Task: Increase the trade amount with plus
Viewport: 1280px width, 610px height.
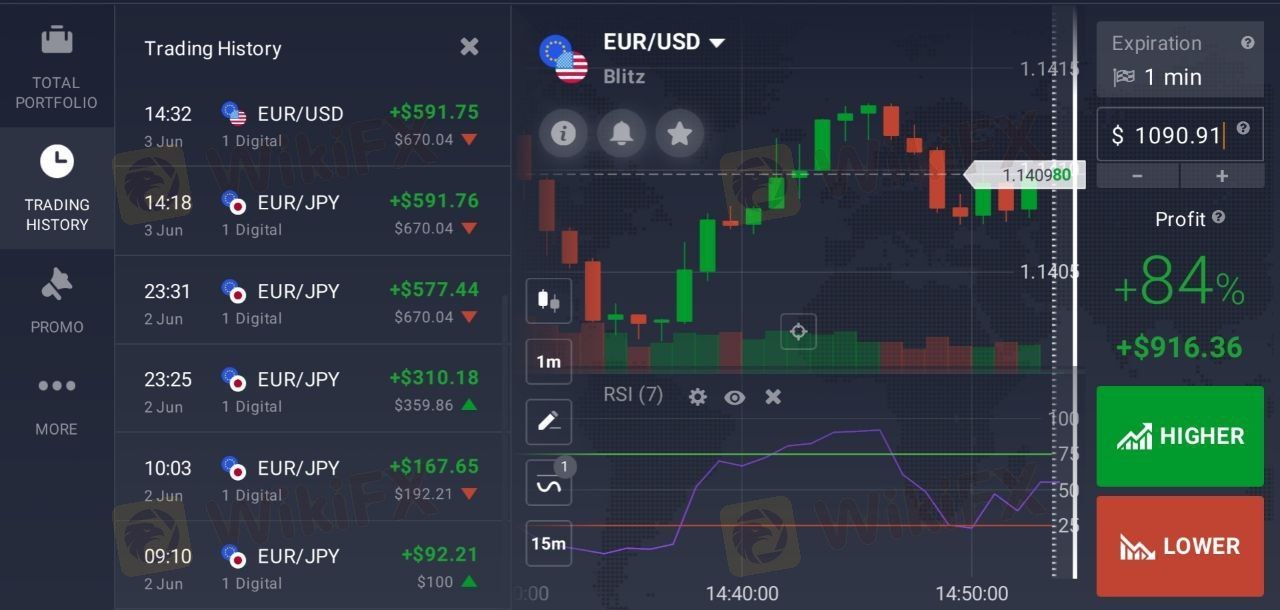Action: pyautogui.click(x=1221, y=175)
